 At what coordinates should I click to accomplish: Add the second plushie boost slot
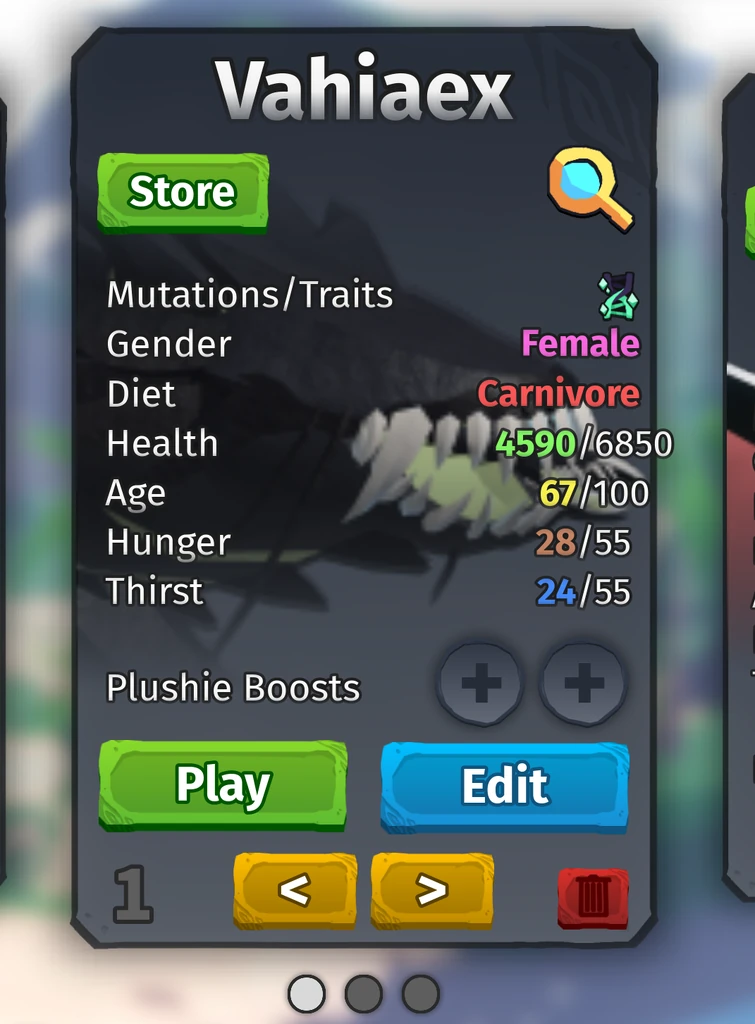[x=583, y=685]
